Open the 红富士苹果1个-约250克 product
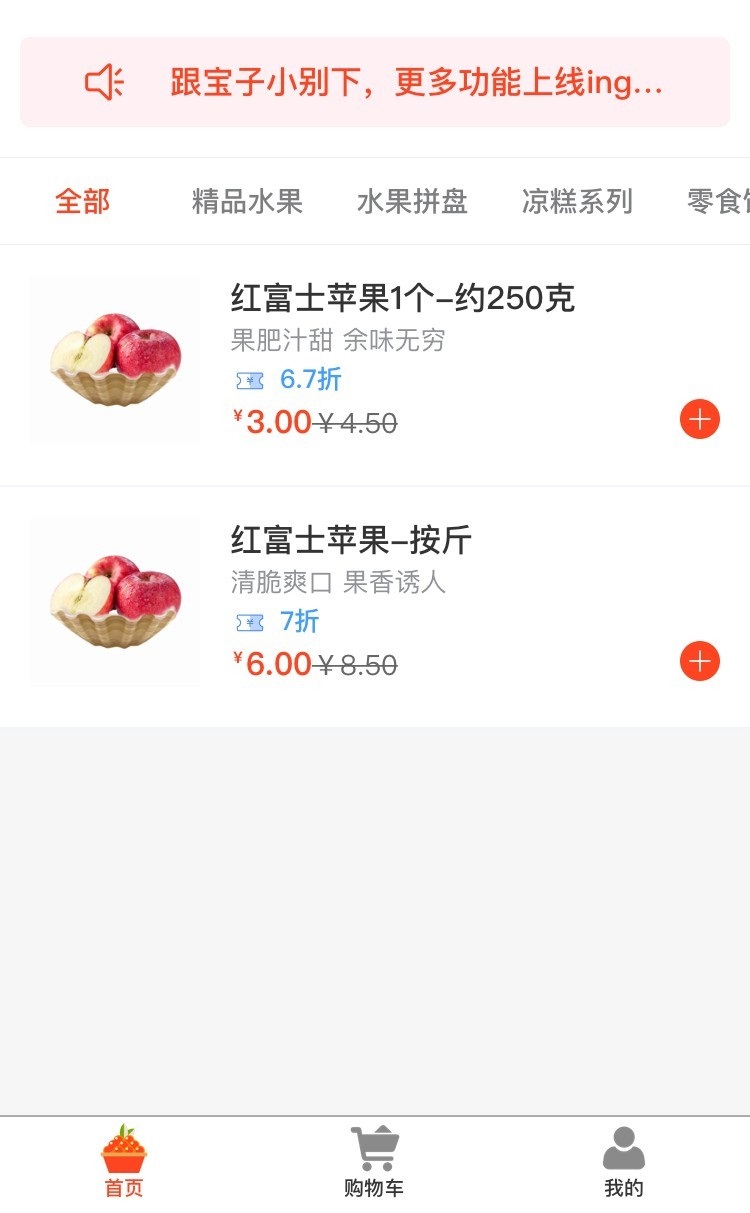This screenshot has height=1213, width=750. [402, 299]
